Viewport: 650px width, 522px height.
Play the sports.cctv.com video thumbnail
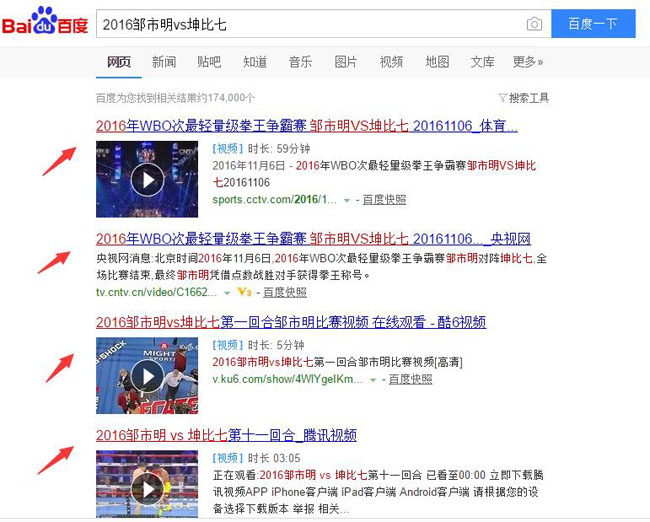pos(147,179)
